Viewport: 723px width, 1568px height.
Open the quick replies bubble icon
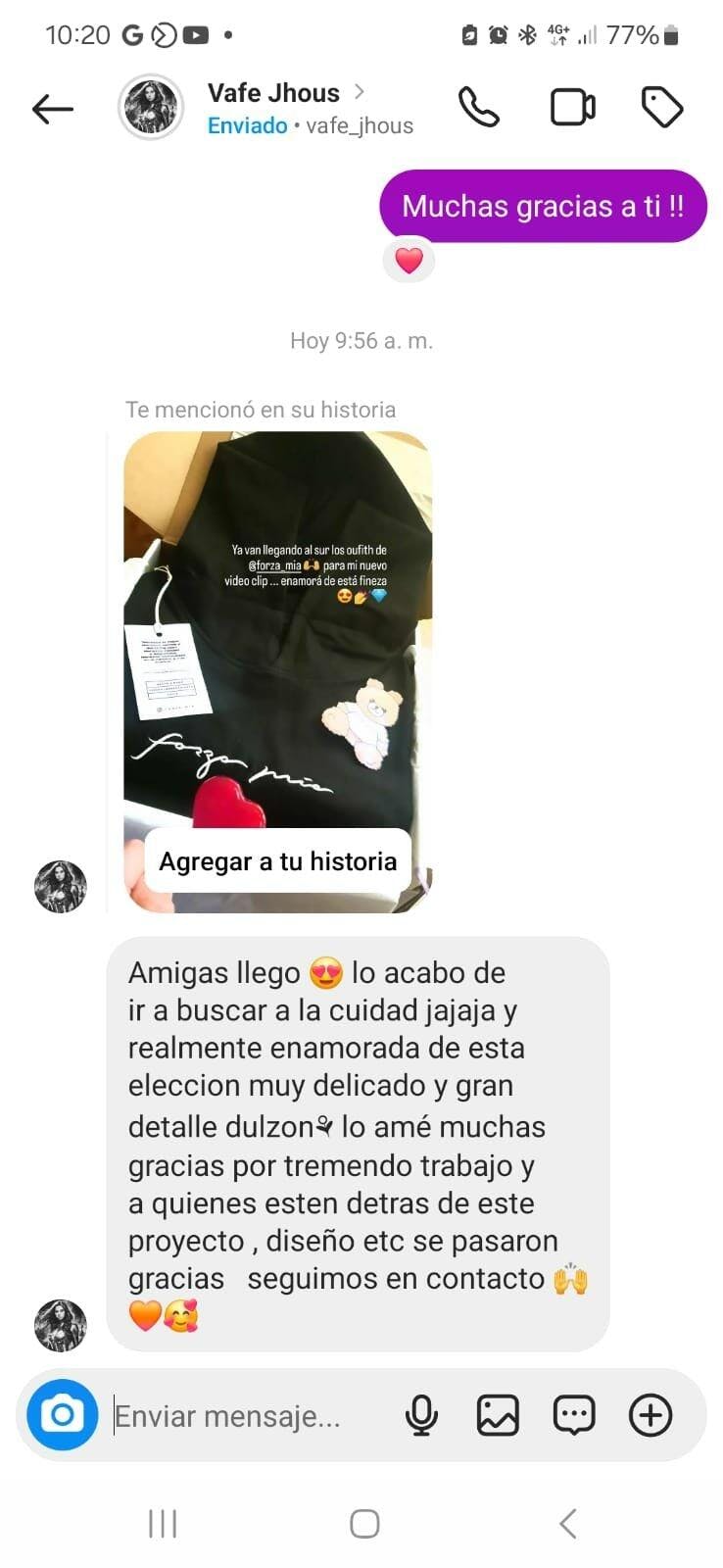(574, 1415)
